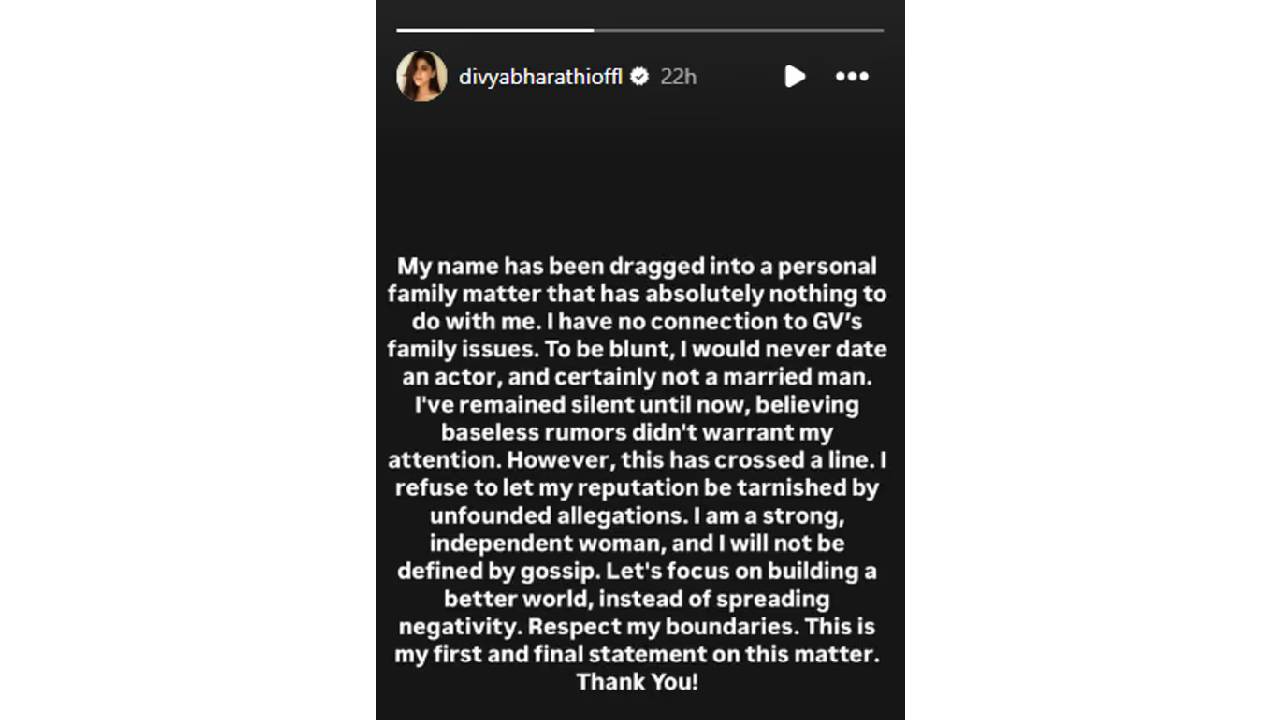Tap the divyabharathioffl username
The image size is (1280, 720).
[541, 76]
